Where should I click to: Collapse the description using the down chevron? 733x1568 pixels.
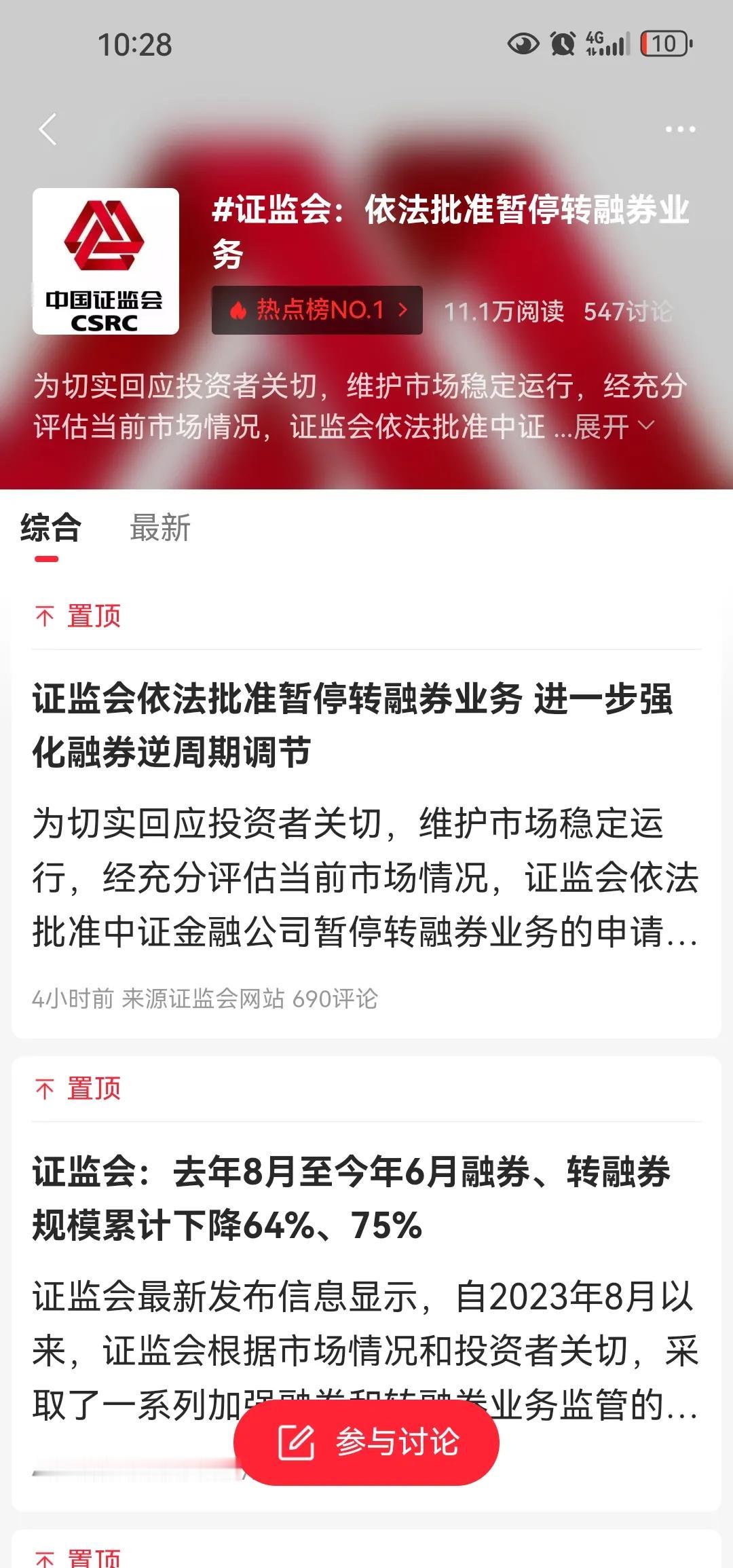point(645,428)
